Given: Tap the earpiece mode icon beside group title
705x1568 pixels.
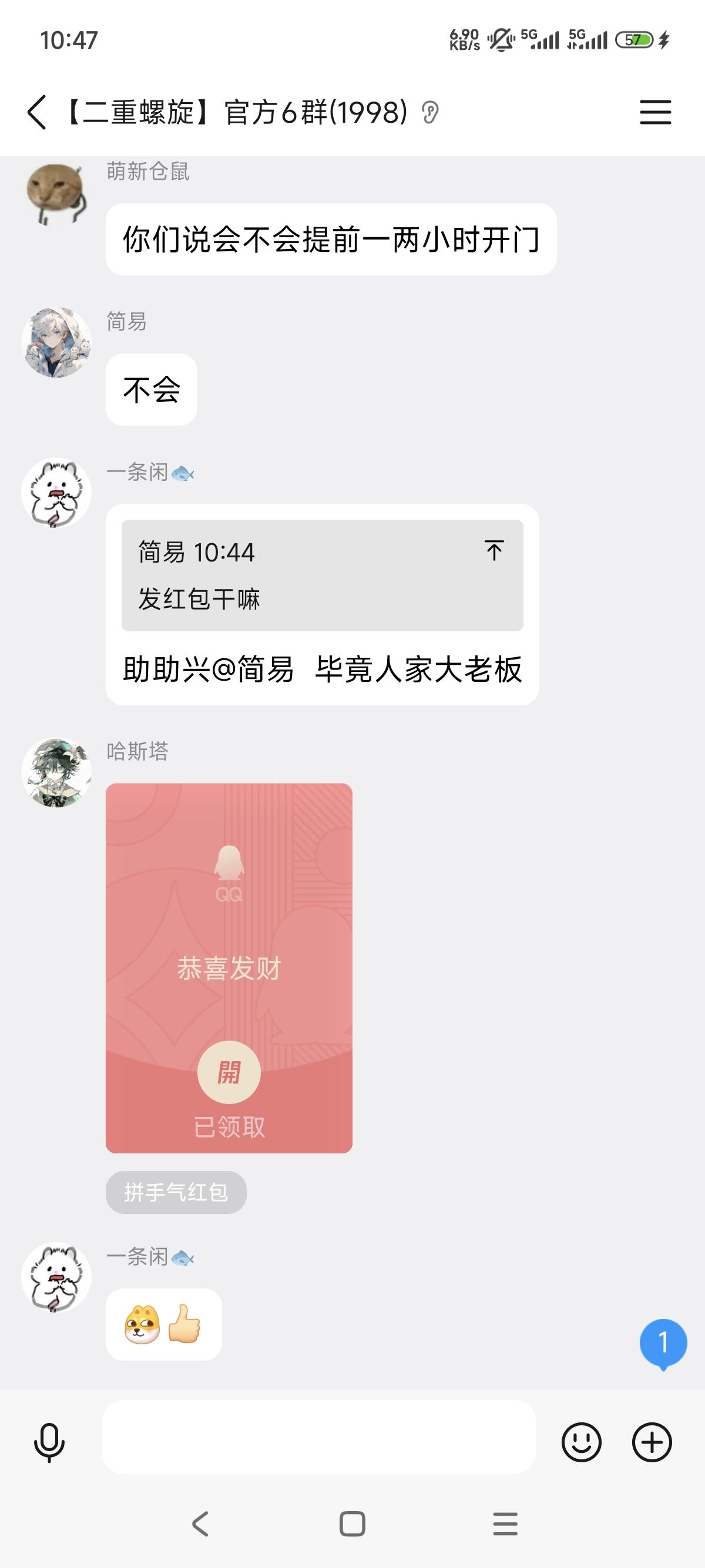Looking at the screenshot, I should (430, 113).
